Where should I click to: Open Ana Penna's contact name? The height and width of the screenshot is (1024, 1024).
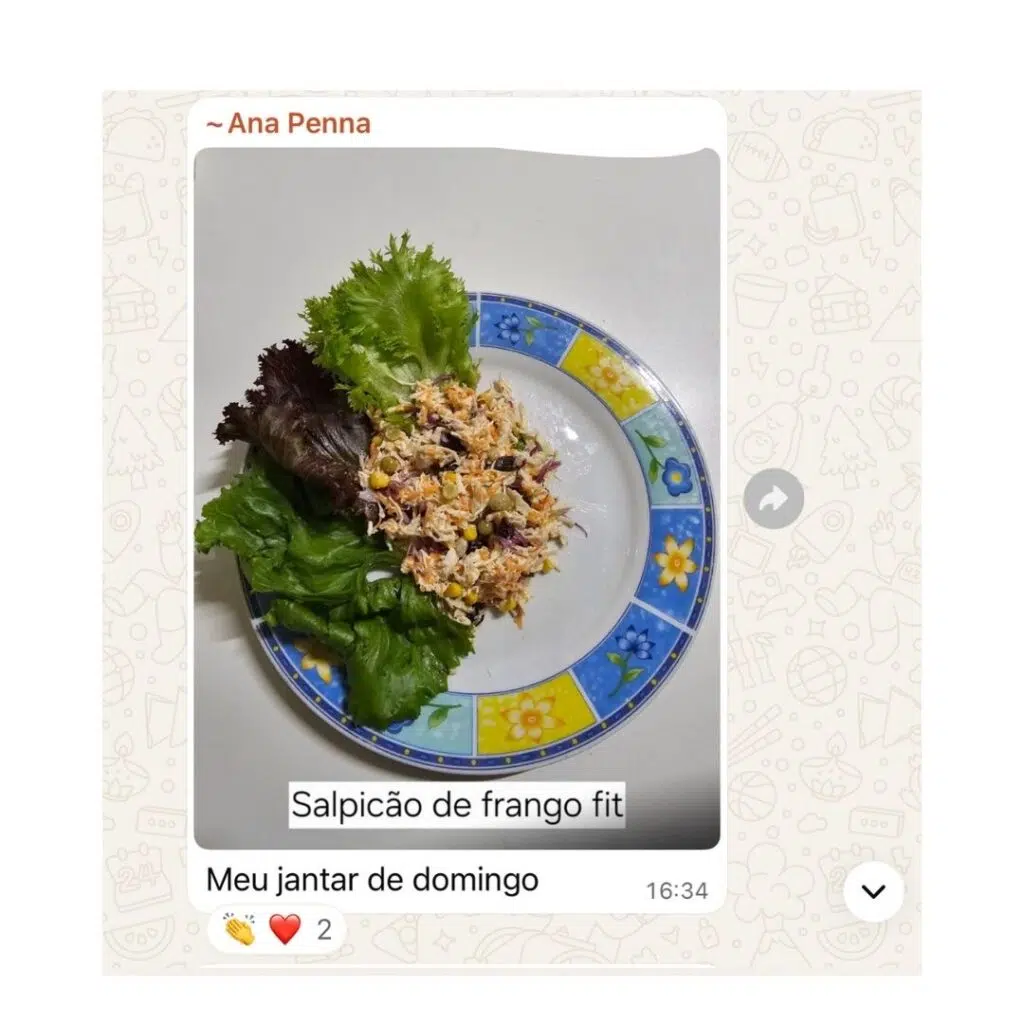(x=288, y=124)
